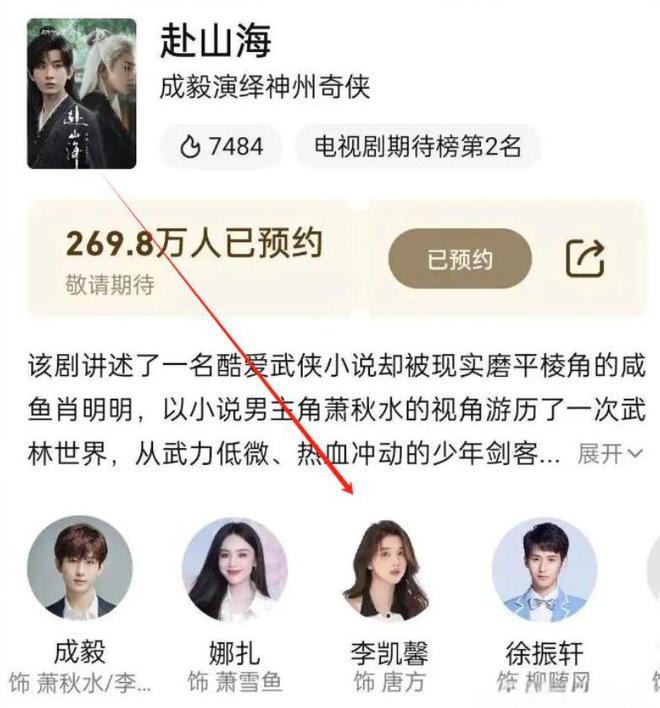Image resolution: width=660 pixels, height=708 pixels.
Task: Tap the 已预约 reservation button
Action: coord(460,259)
